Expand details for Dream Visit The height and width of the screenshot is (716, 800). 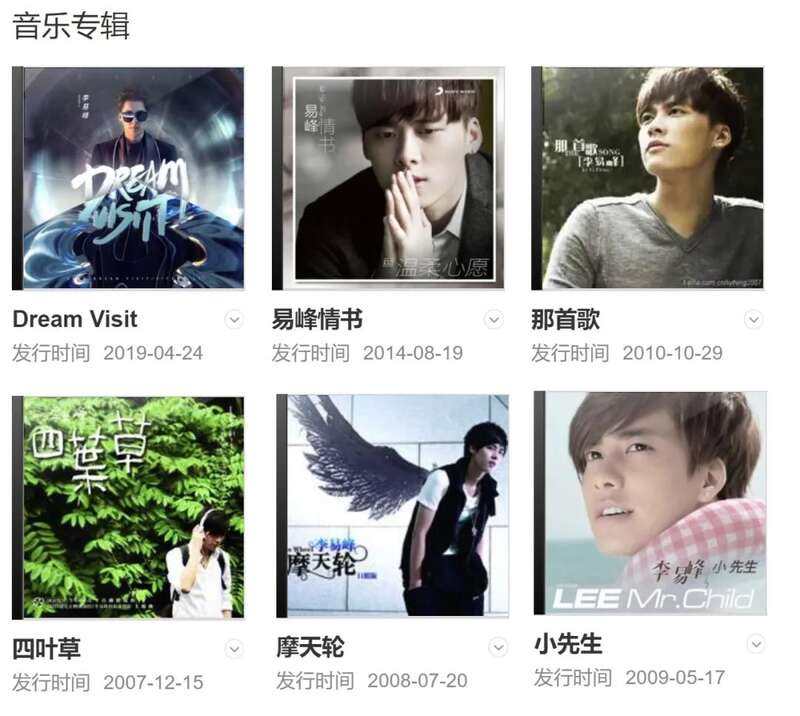click(x=234, y=320)
